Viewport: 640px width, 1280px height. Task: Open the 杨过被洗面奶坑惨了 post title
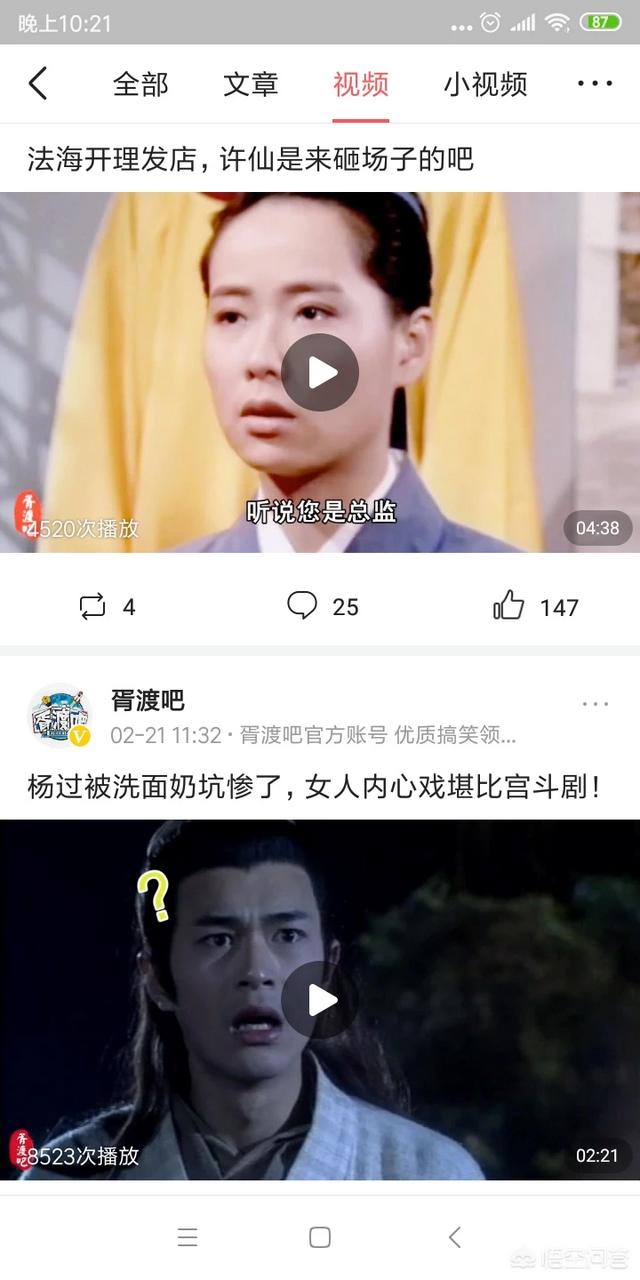tap(315, 787)
